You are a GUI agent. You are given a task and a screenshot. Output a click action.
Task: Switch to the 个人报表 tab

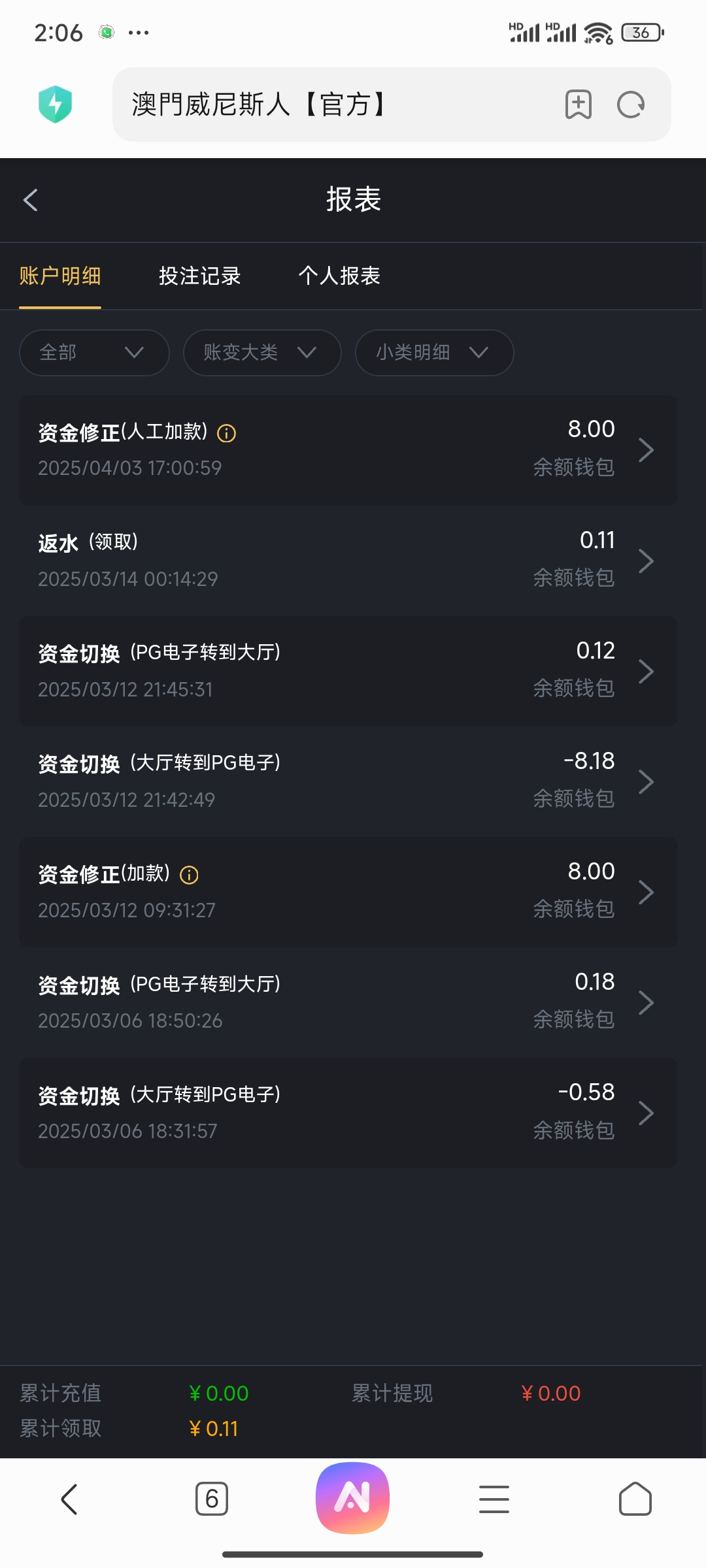(339, 276)
